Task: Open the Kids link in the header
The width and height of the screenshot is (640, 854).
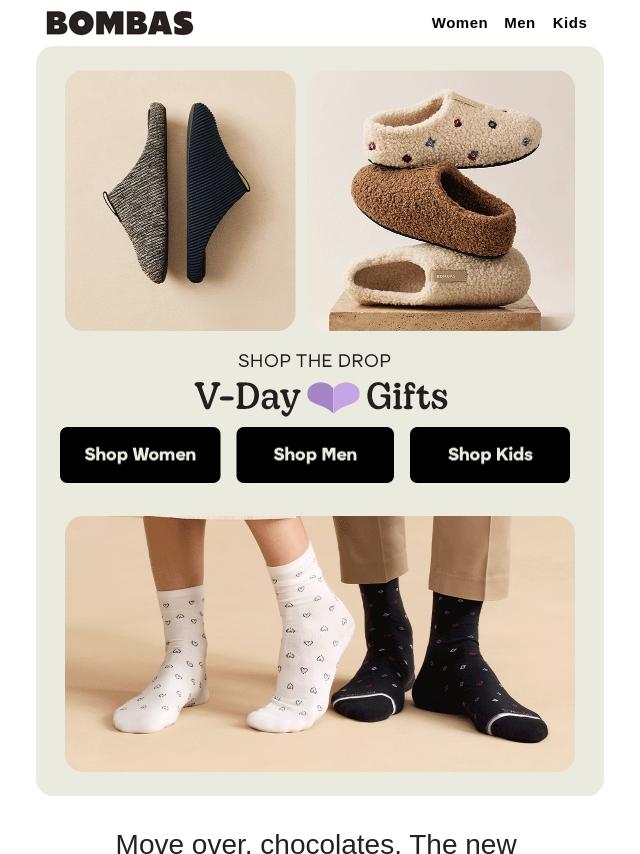Action: 569,23
